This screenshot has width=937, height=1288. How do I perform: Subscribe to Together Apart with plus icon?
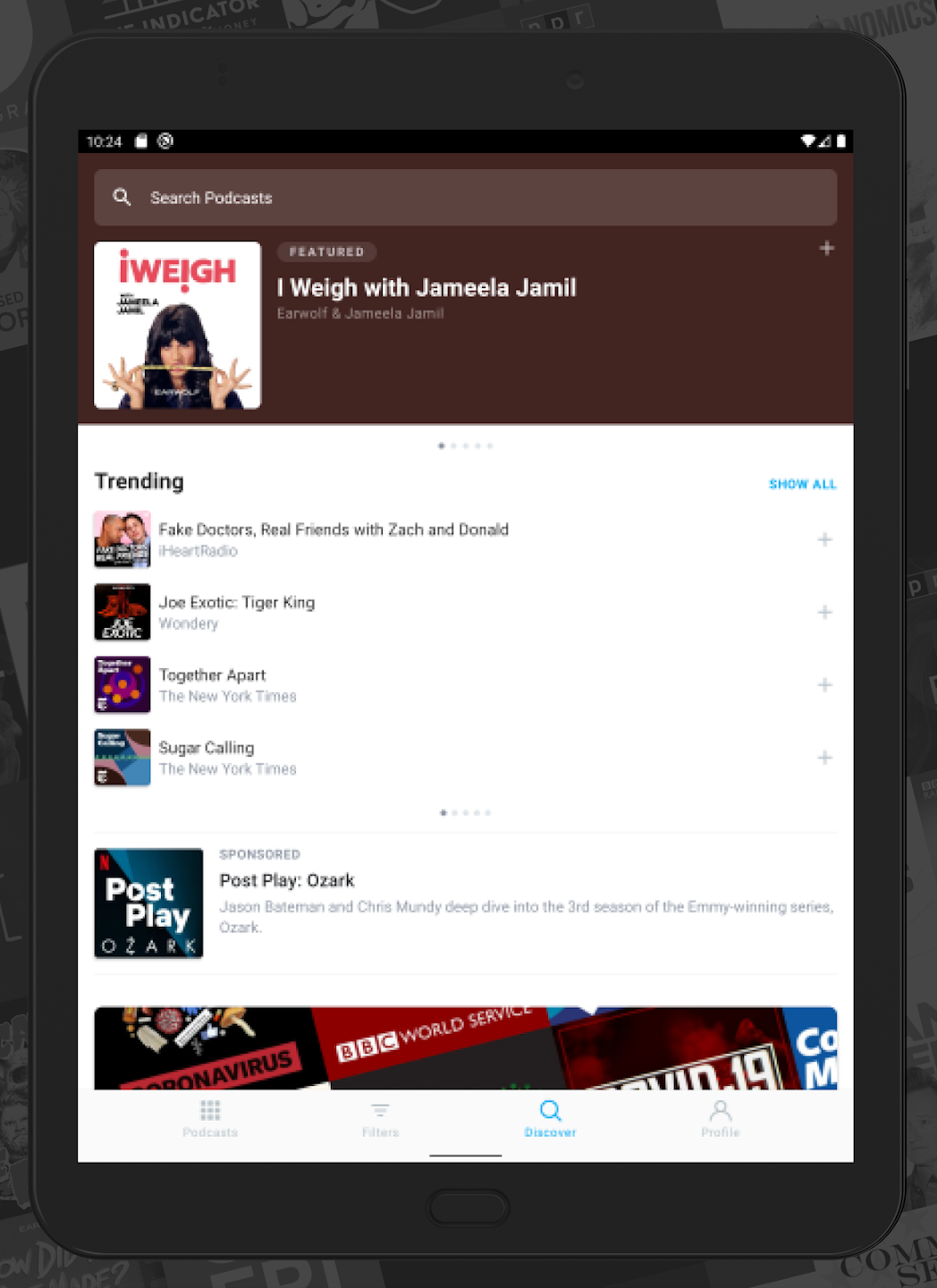point(824,685)
